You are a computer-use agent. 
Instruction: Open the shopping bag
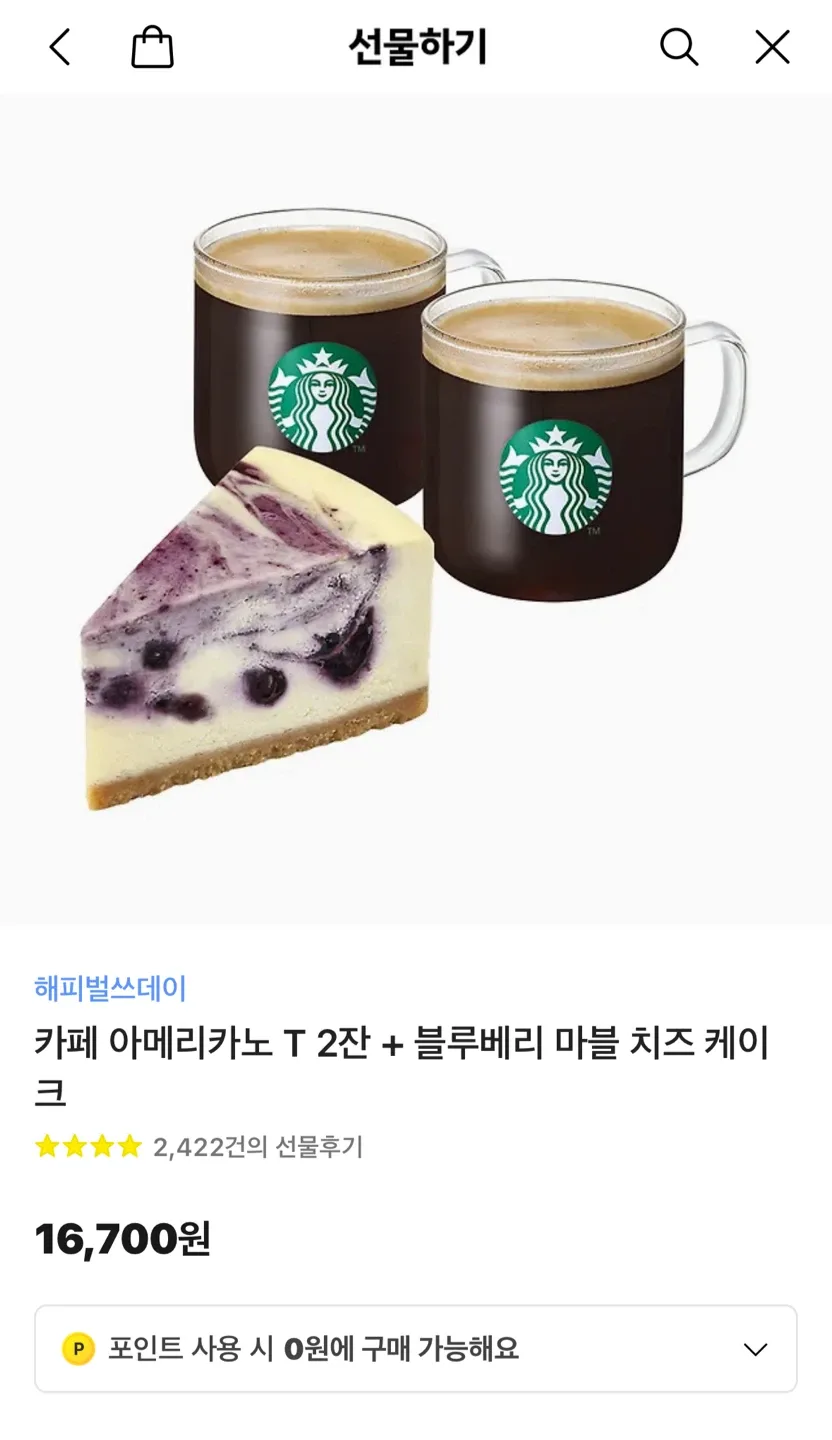(152, 47)
